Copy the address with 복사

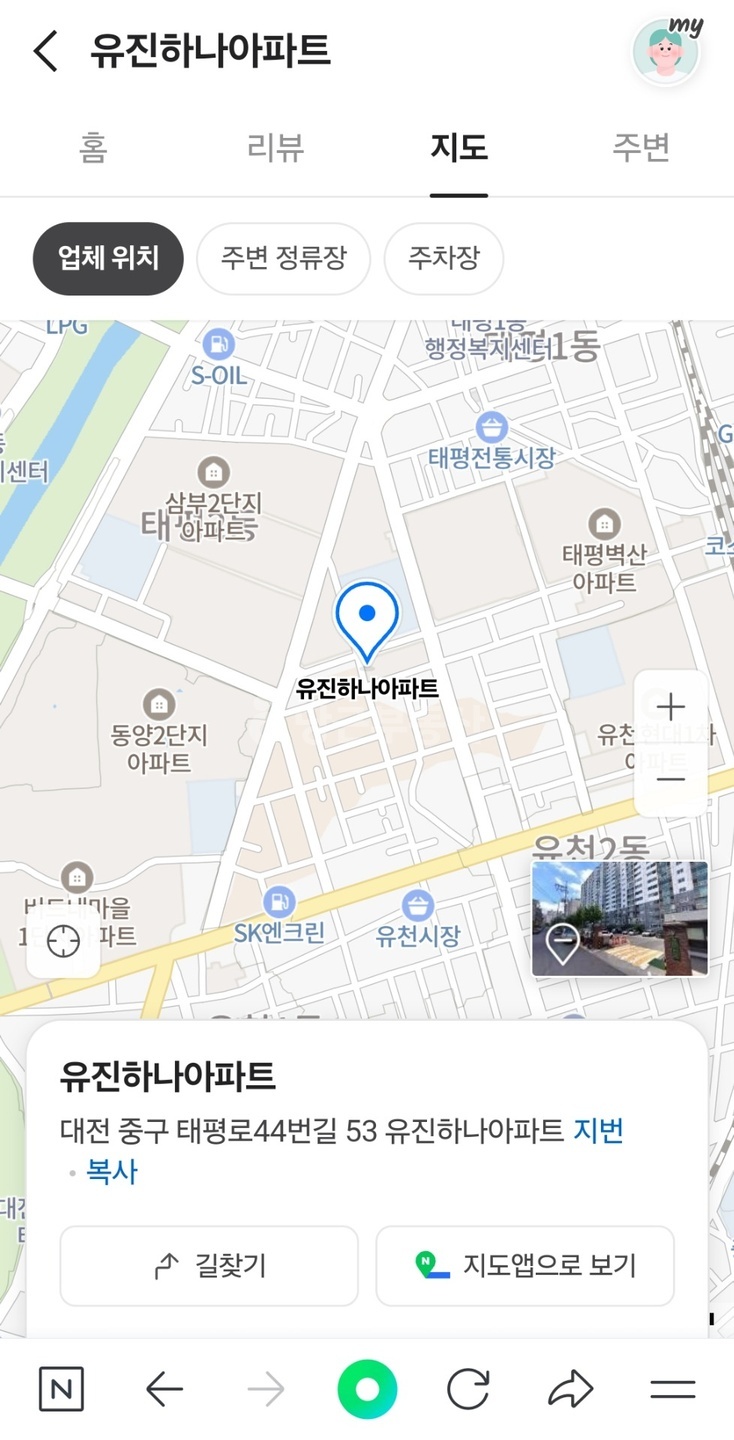112,1171
